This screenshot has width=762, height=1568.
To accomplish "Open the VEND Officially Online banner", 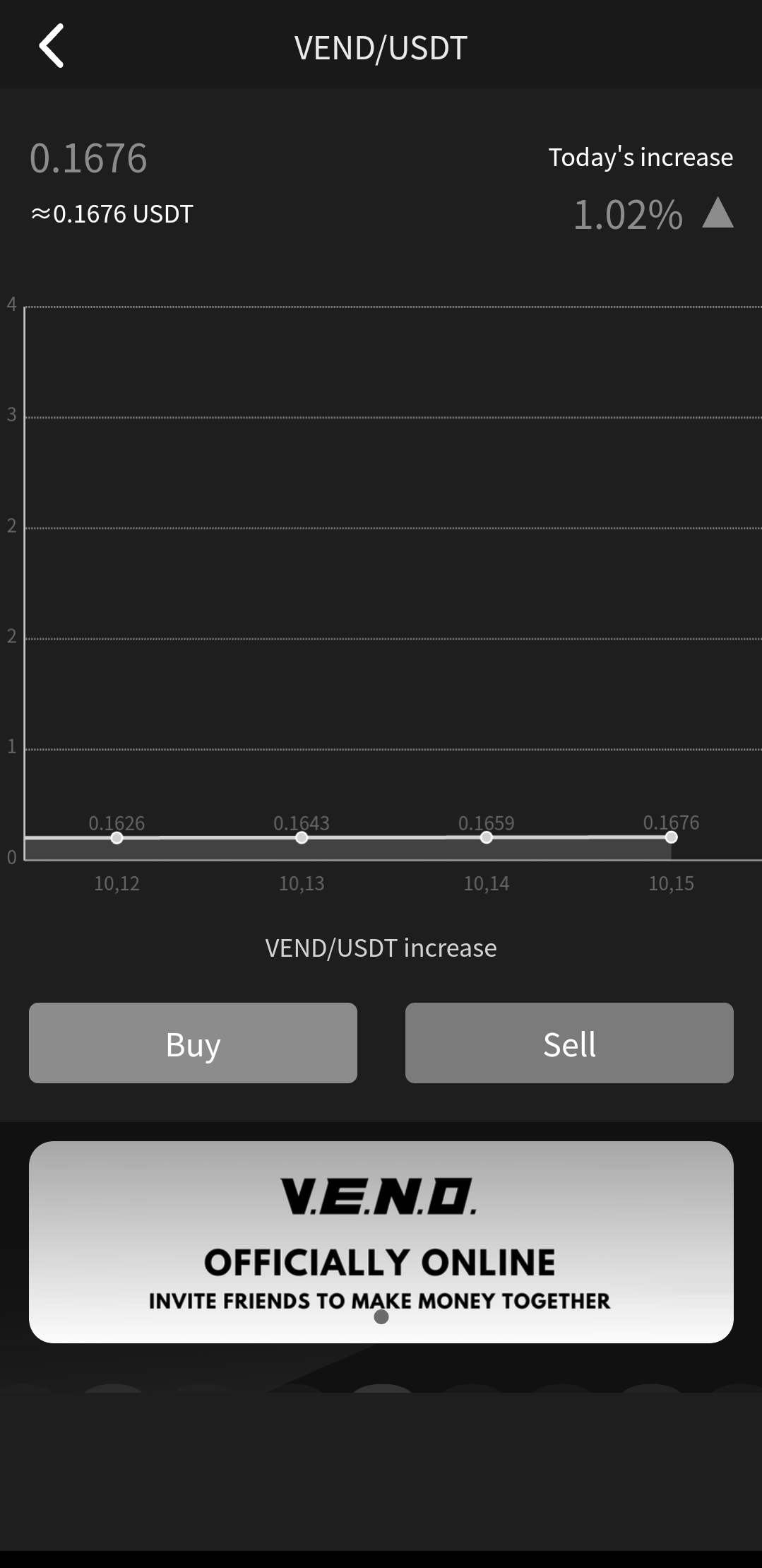I will (381, 1242).
